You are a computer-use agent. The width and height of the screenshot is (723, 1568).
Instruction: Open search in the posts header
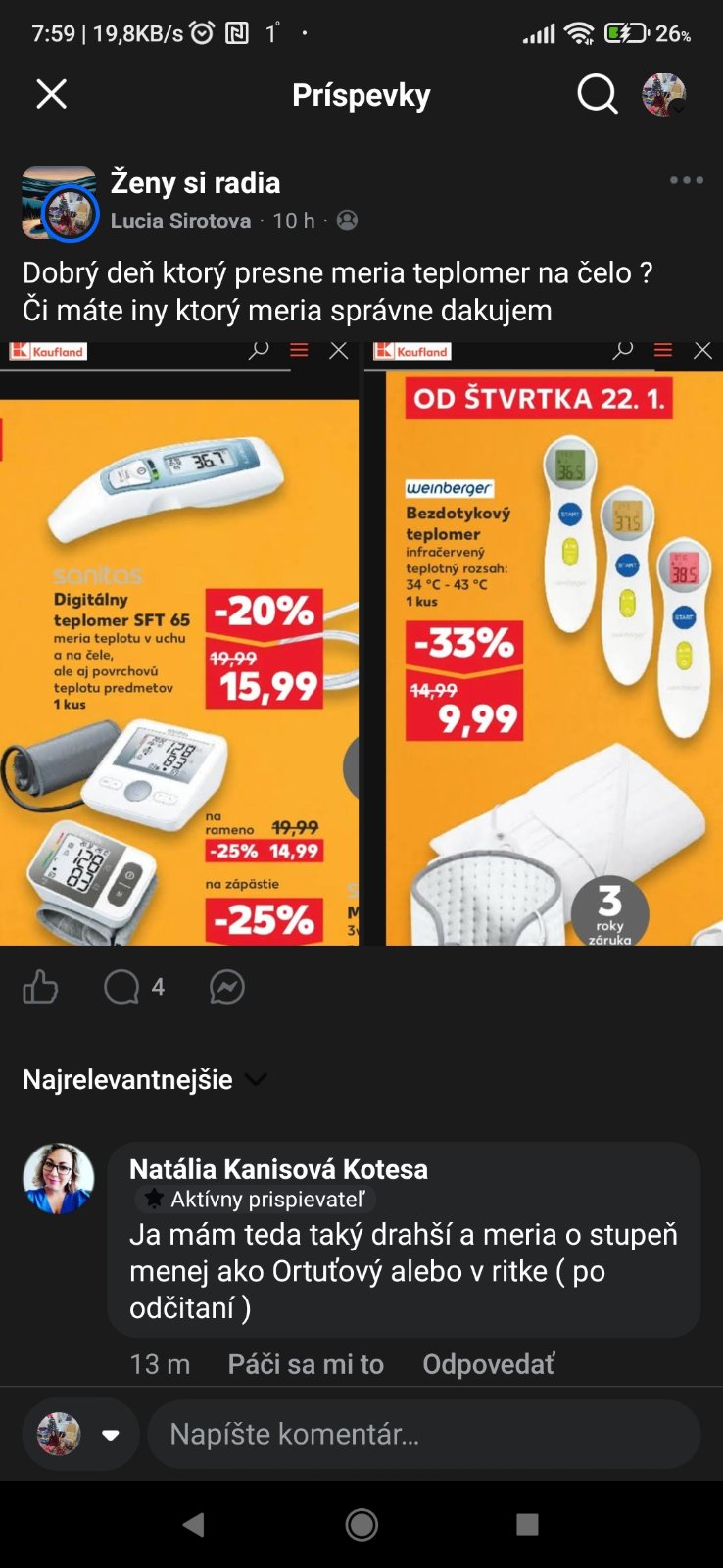[x=597, y=95]
